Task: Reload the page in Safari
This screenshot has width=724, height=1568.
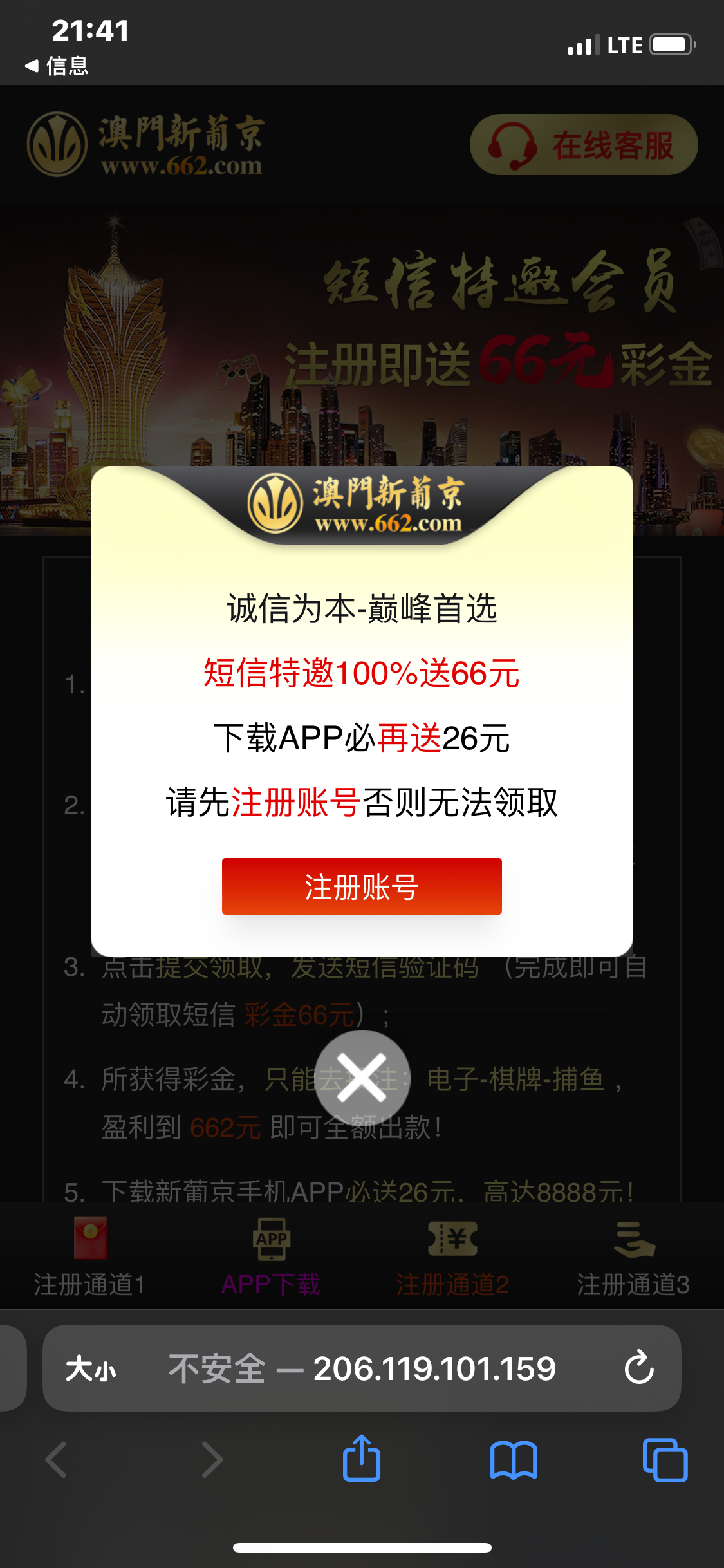Action: [x=639, y=1368]
